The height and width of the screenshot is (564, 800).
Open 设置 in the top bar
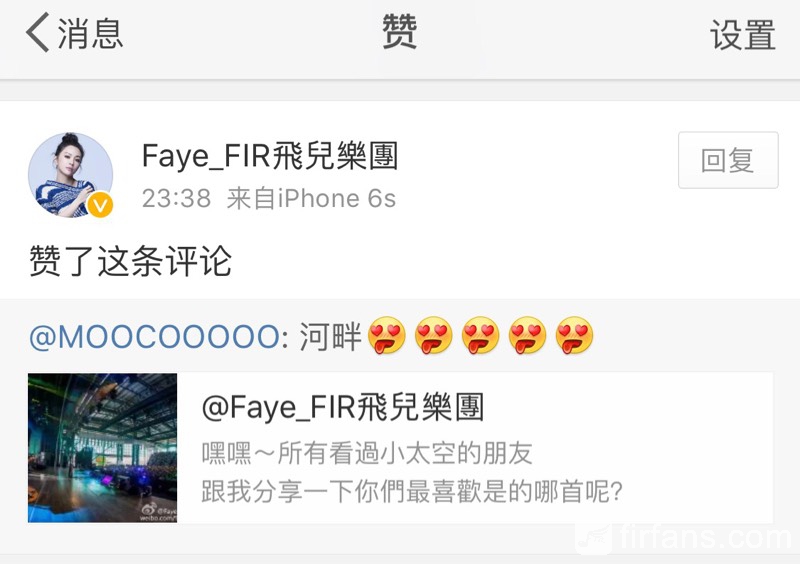(742, 35)
